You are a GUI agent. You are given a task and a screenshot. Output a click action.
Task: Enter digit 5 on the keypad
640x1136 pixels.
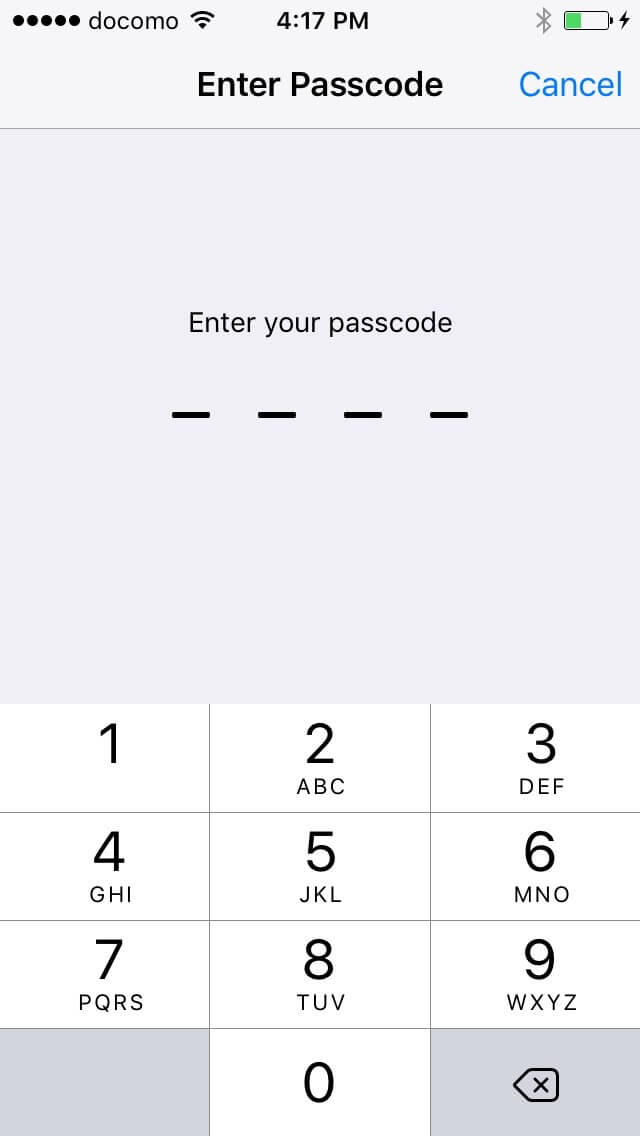[320, 866]
